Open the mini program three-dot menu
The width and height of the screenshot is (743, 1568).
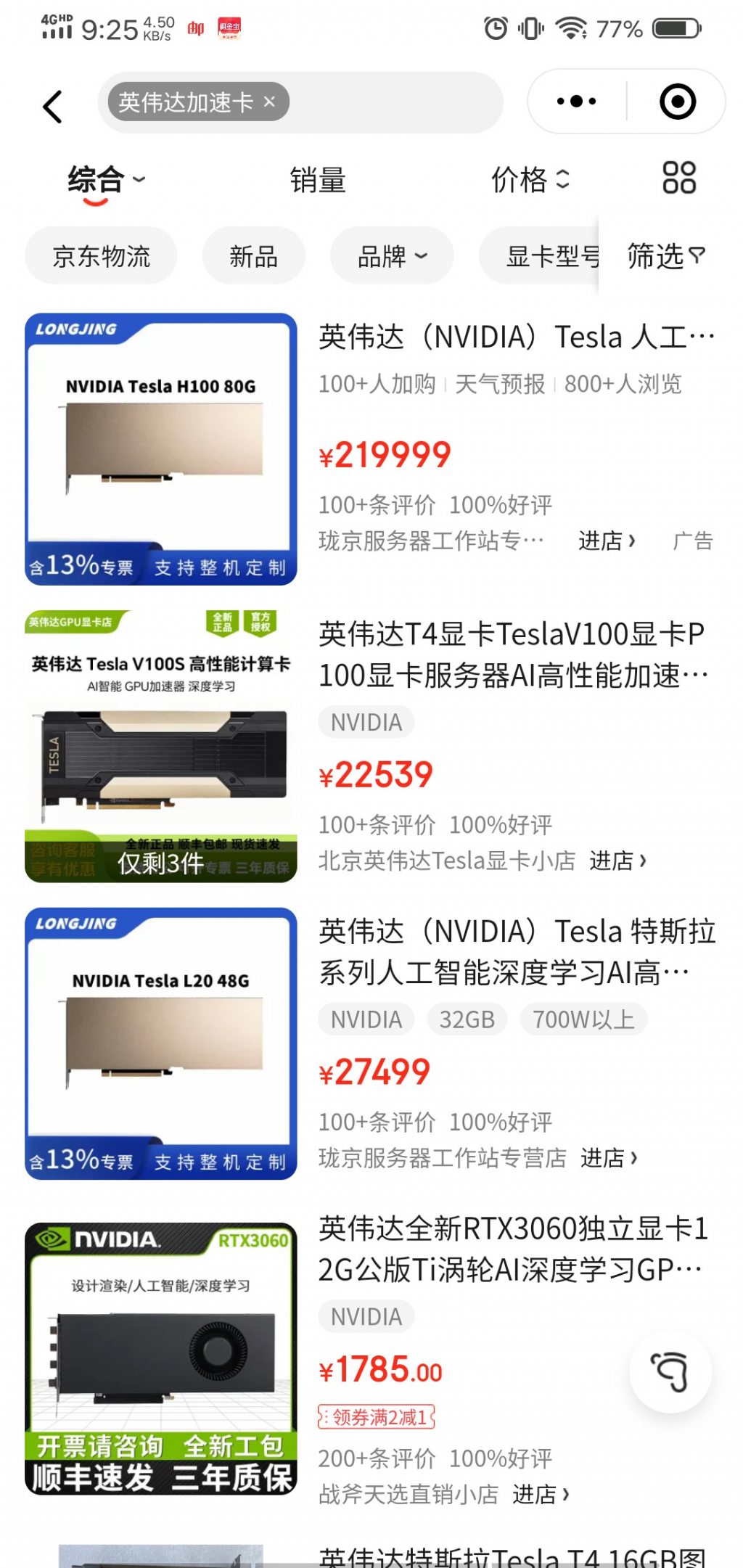tap(577, 102)
